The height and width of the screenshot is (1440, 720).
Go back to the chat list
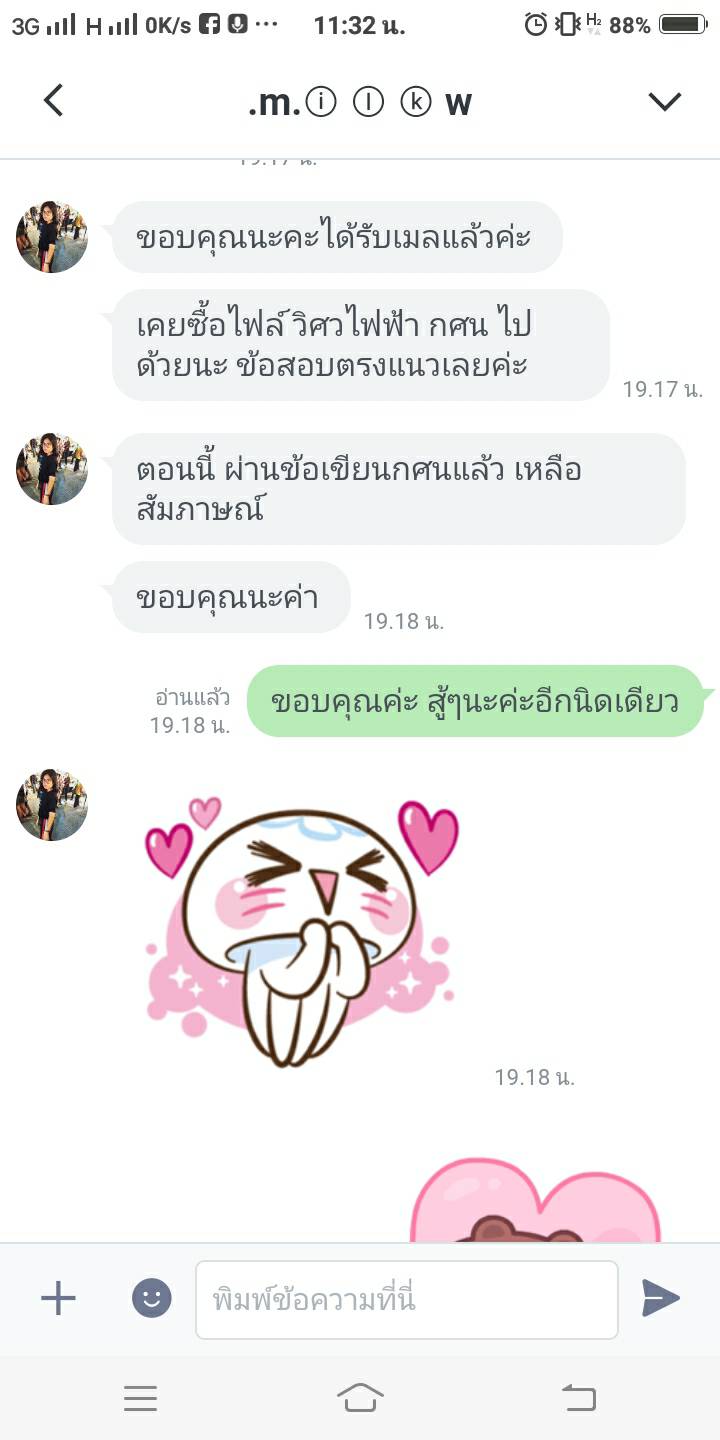point(54,101)
